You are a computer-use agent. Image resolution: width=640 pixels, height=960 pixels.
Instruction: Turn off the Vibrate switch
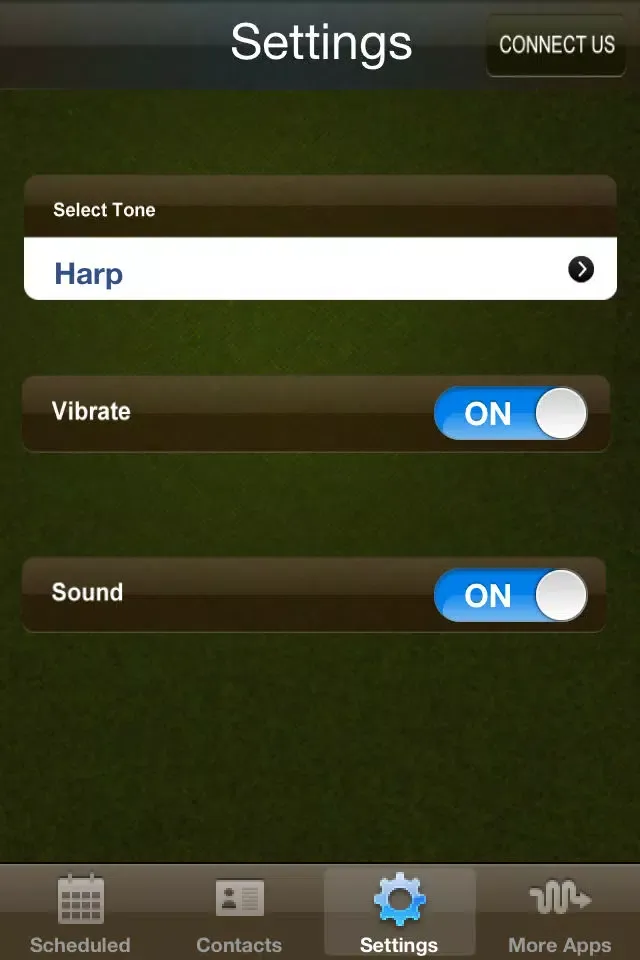[x=510, y=414]
